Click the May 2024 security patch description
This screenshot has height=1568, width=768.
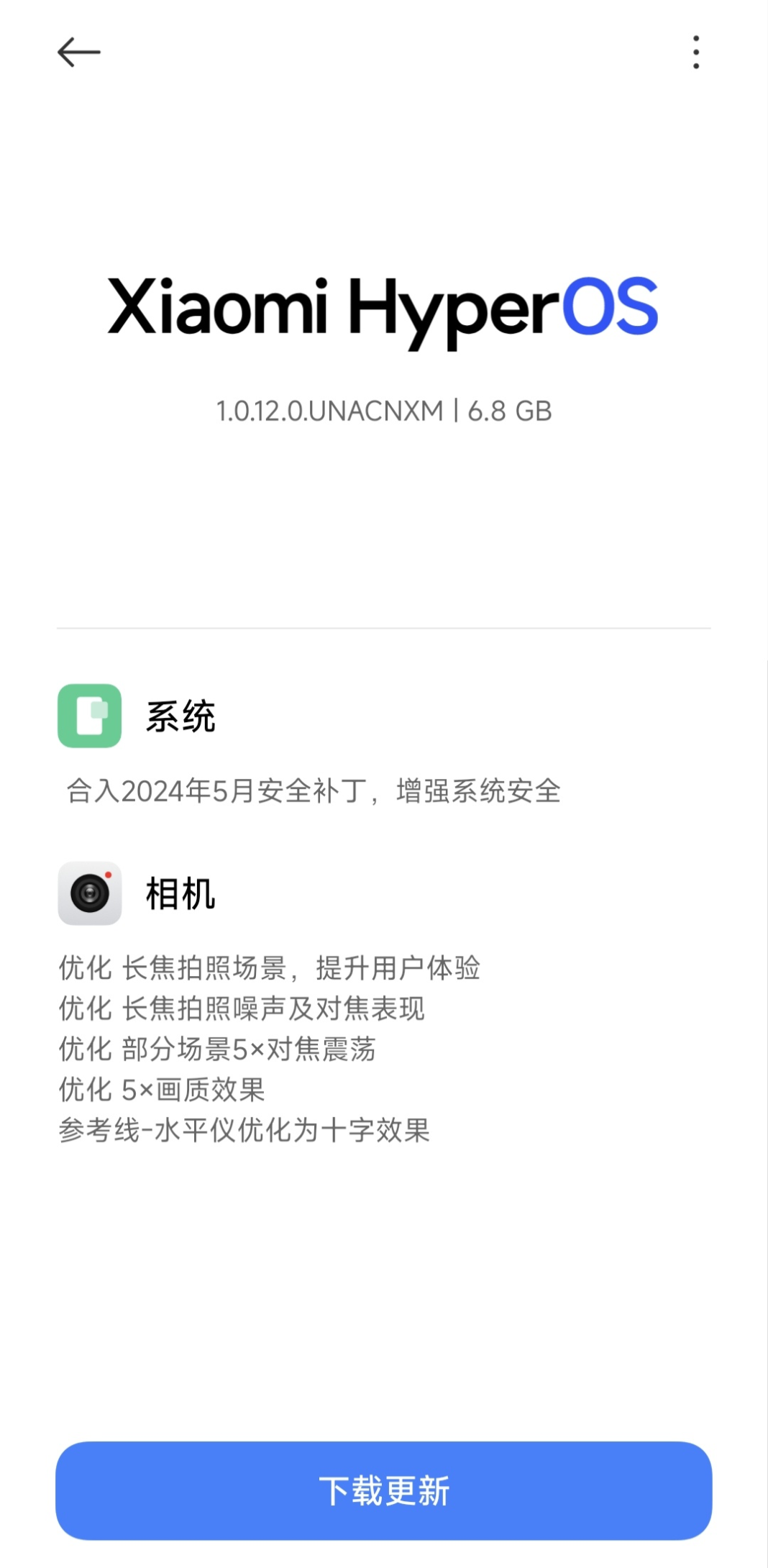314,791
